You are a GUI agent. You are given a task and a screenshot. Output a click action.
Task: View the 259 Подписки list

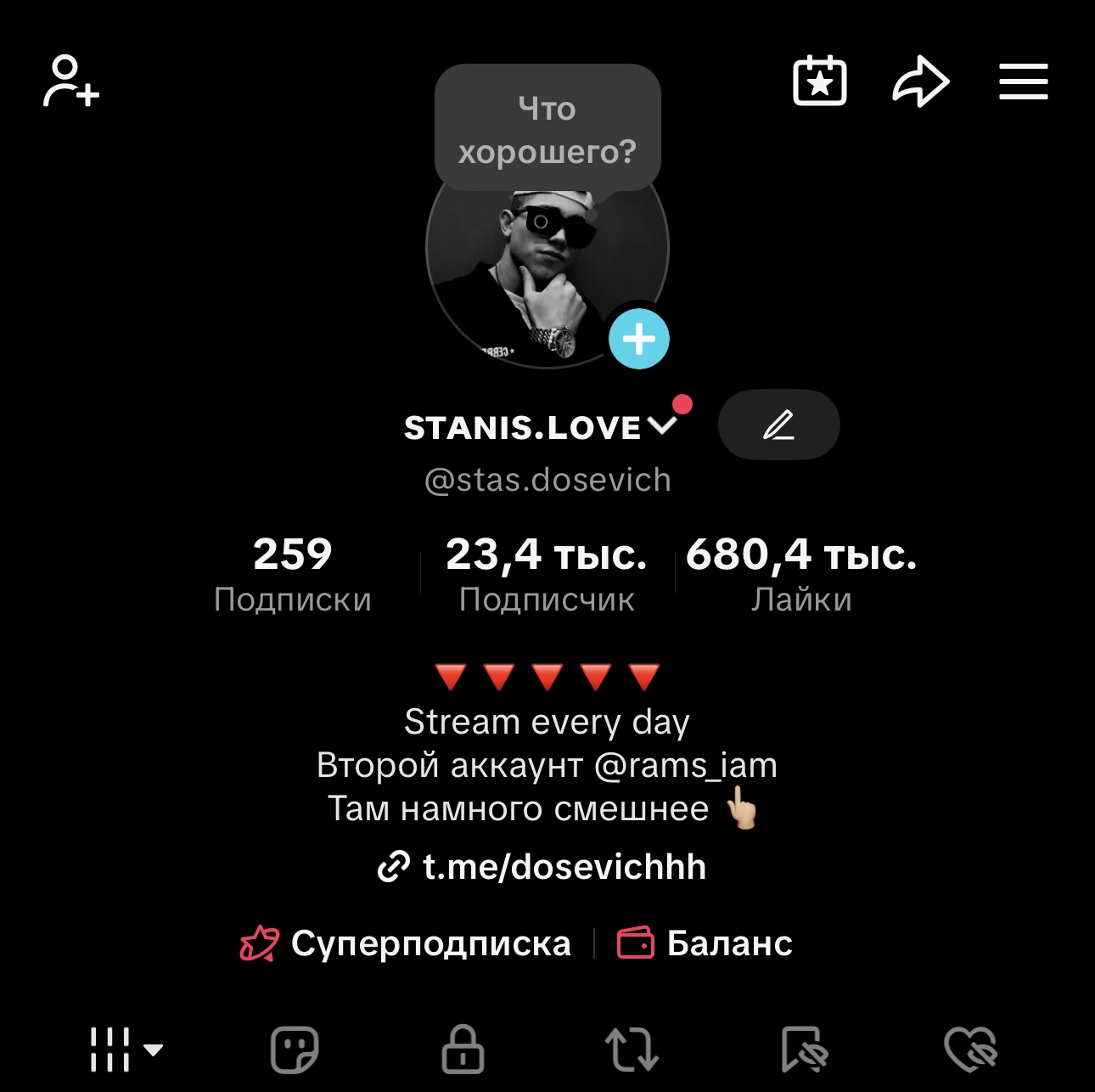tap(293, 575)
